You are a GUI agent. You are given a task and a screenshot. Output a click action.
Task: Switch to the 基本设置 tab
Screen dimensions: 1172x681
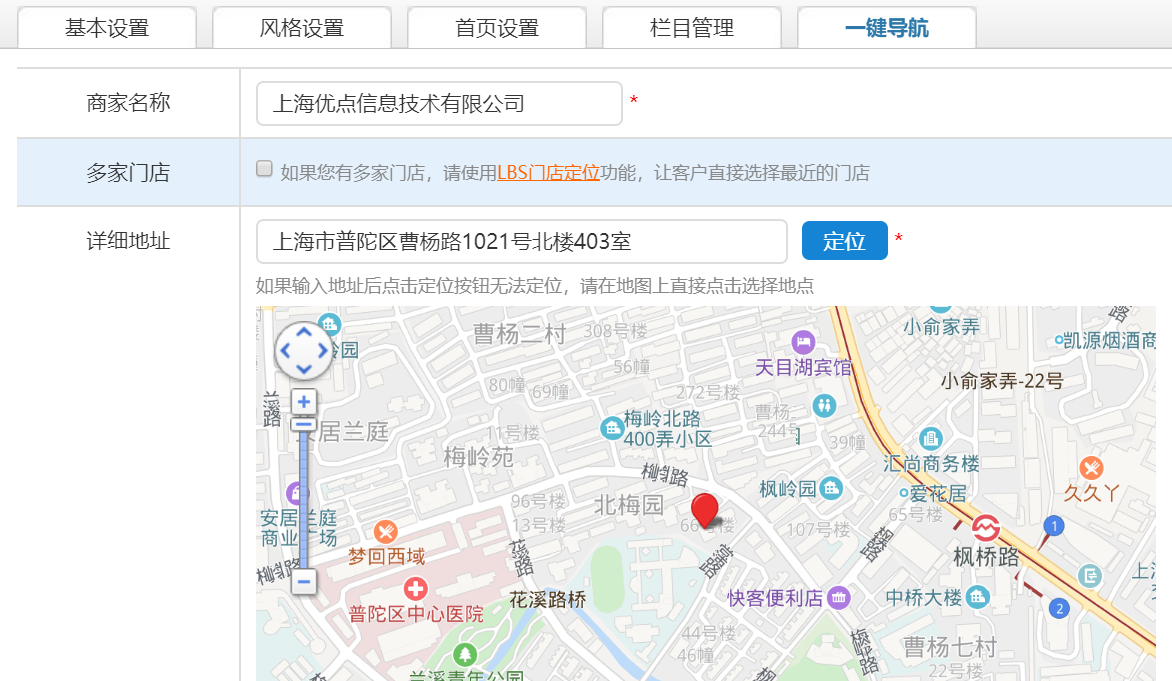tap(107, 28)
